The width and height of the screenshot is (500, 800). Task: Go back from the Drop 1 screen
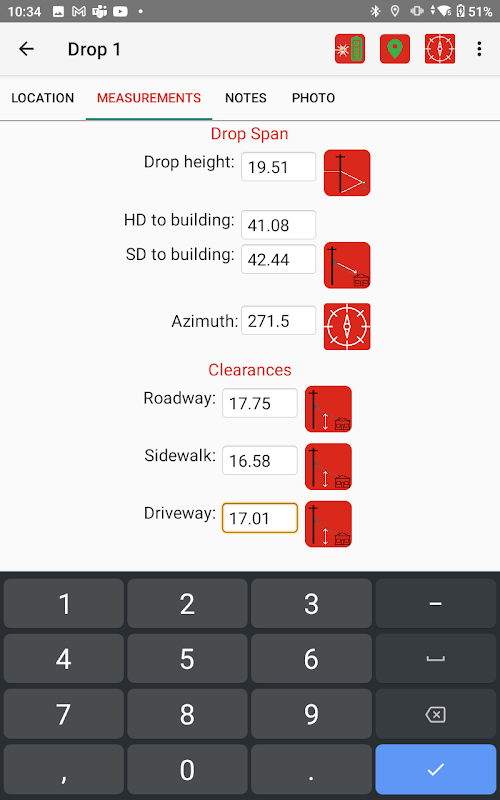pyautogui.click(x=26, y=49)
